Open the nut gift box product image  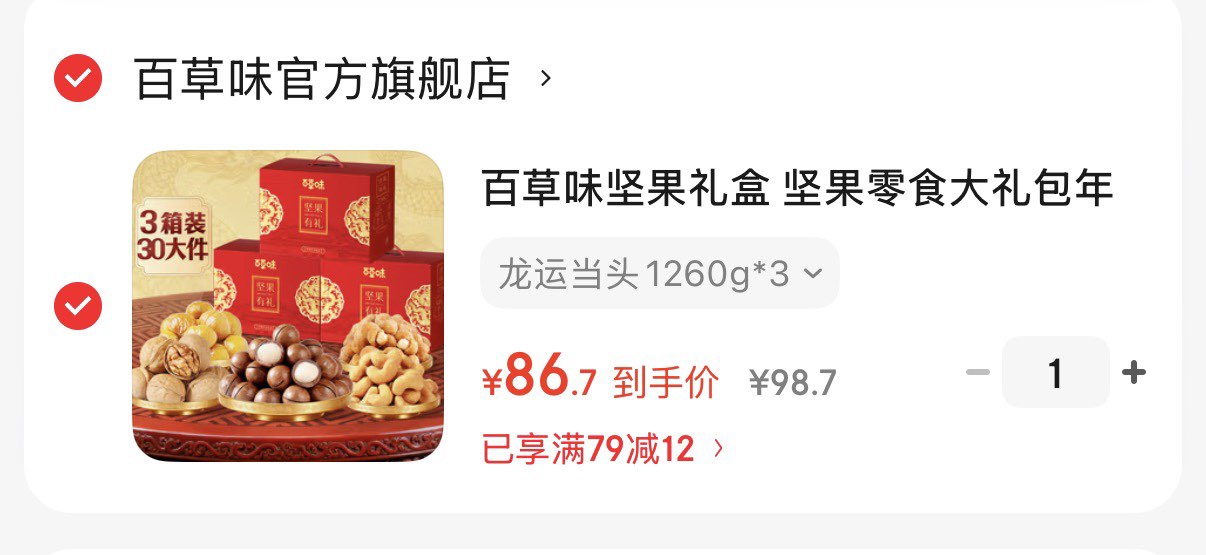pyautogui.click(x=288, y=306)
